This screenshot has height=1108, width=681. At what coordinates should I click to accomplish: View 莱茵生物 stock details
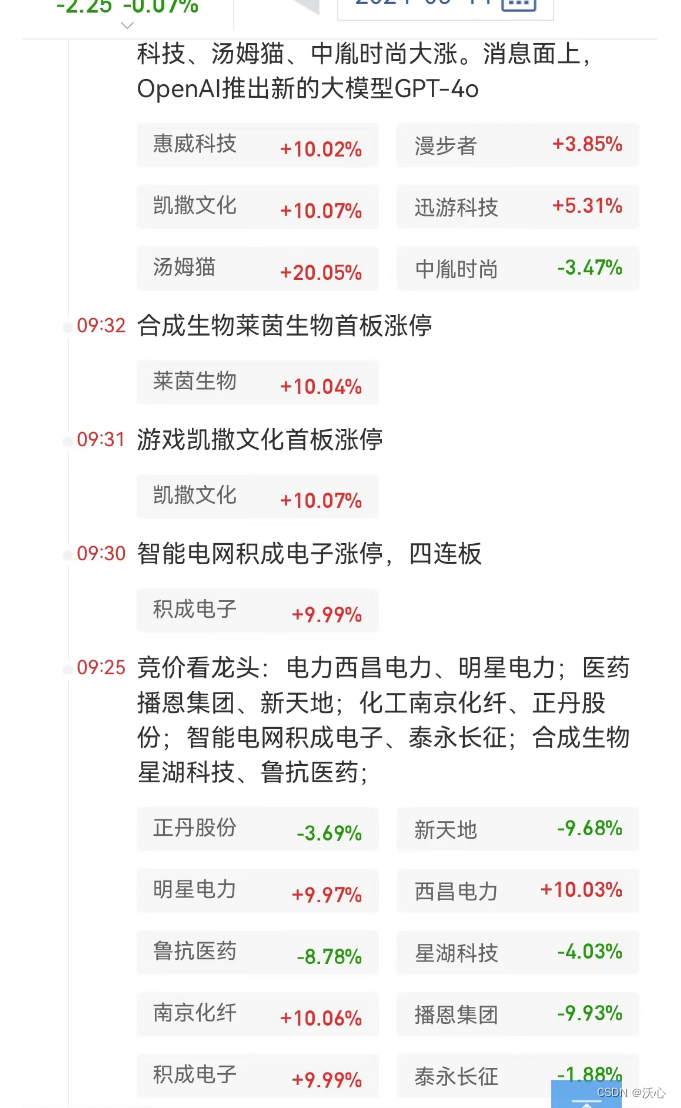coord(258,382)
